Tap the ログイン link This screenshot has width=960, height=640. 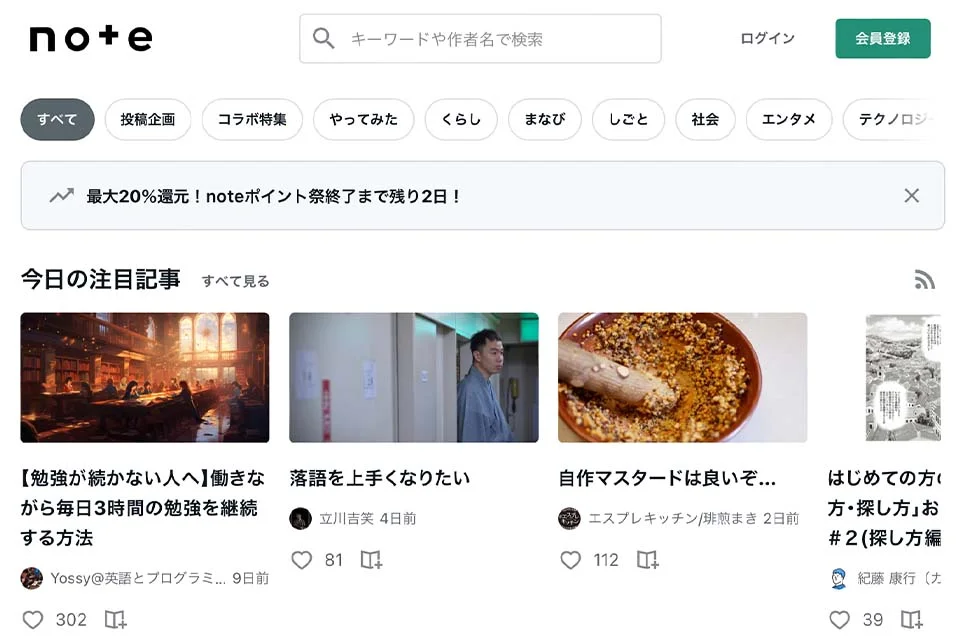767,39
